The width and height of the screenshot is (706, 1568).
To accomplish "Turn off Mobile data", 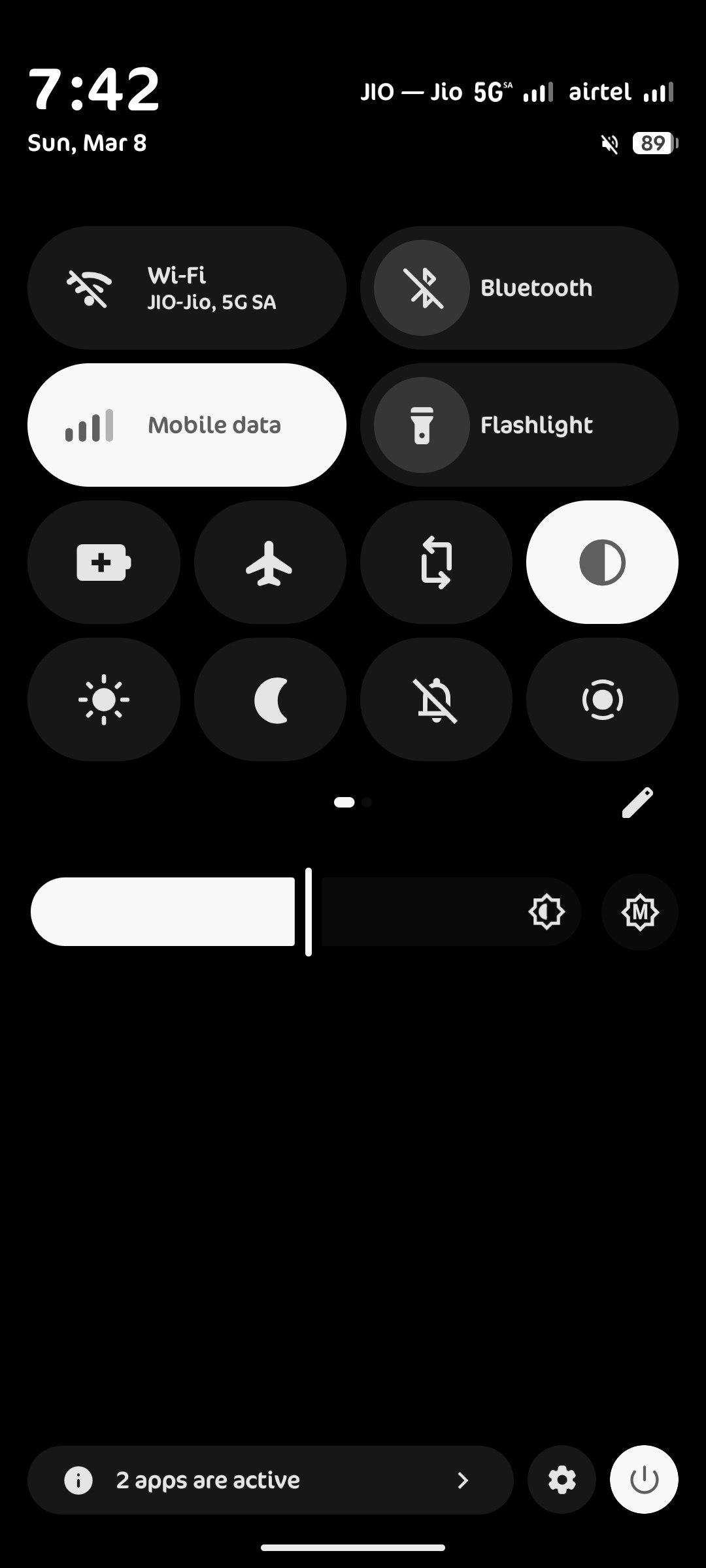I will pos(186,425).
